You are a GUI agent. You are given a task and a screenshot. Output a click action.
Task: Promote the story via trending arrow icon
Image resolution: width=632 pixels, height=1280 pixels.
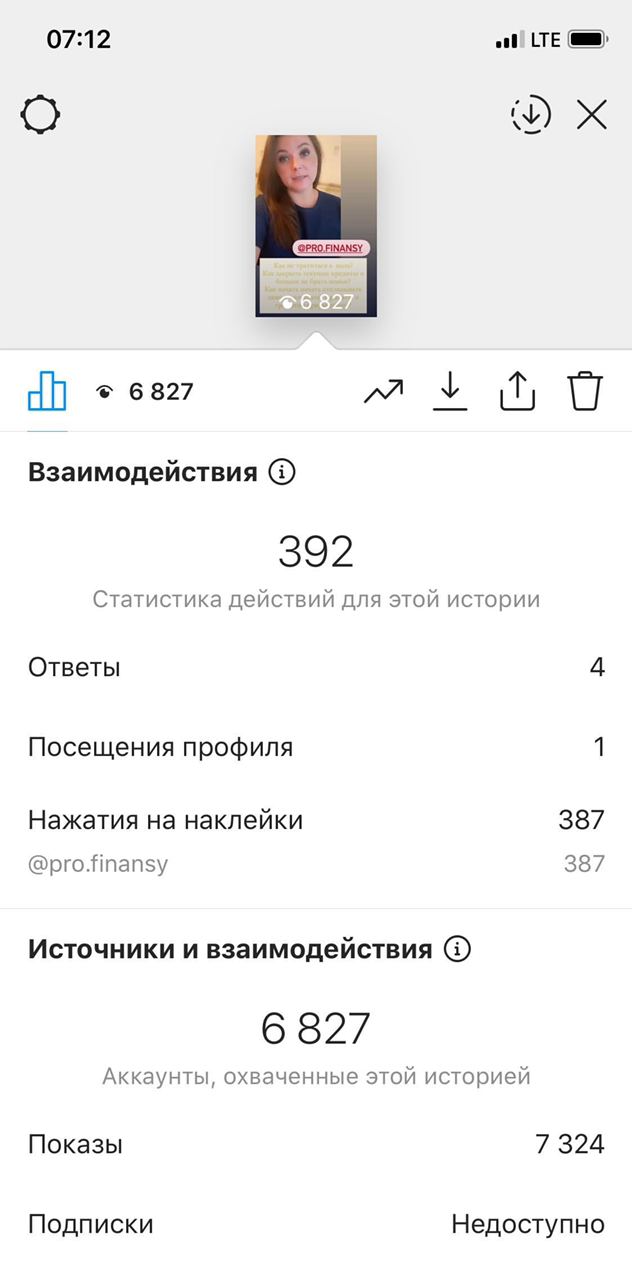[x=383, y=392]
